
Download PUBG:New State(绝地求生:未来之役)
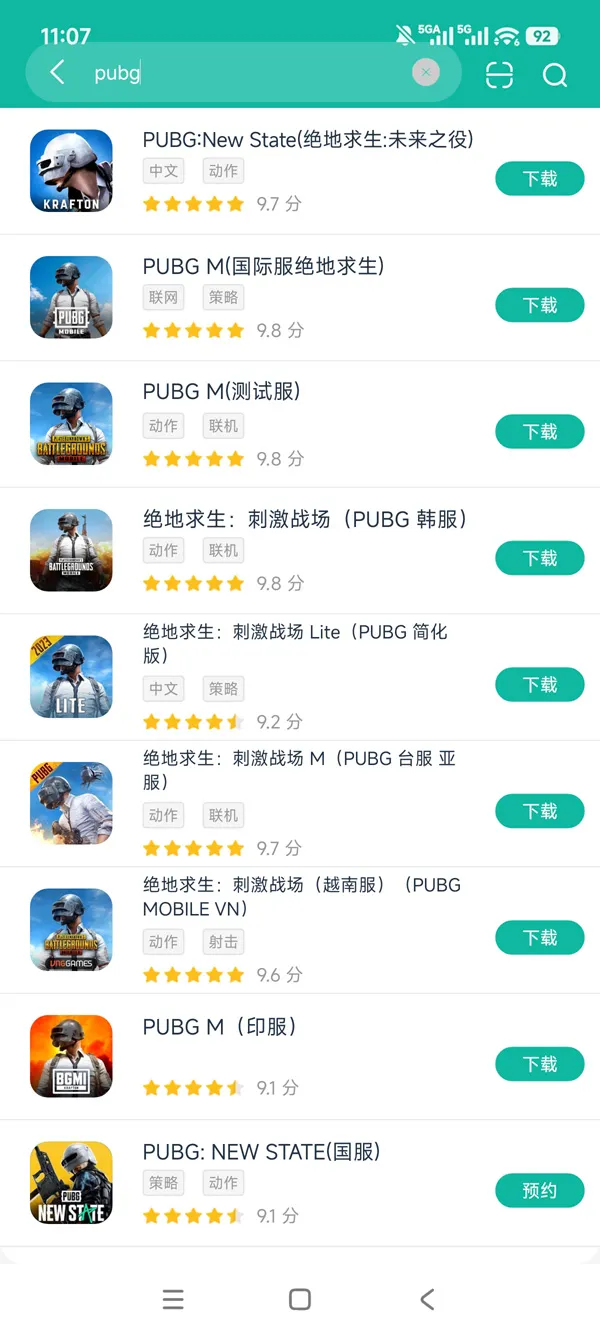(539, 179)
